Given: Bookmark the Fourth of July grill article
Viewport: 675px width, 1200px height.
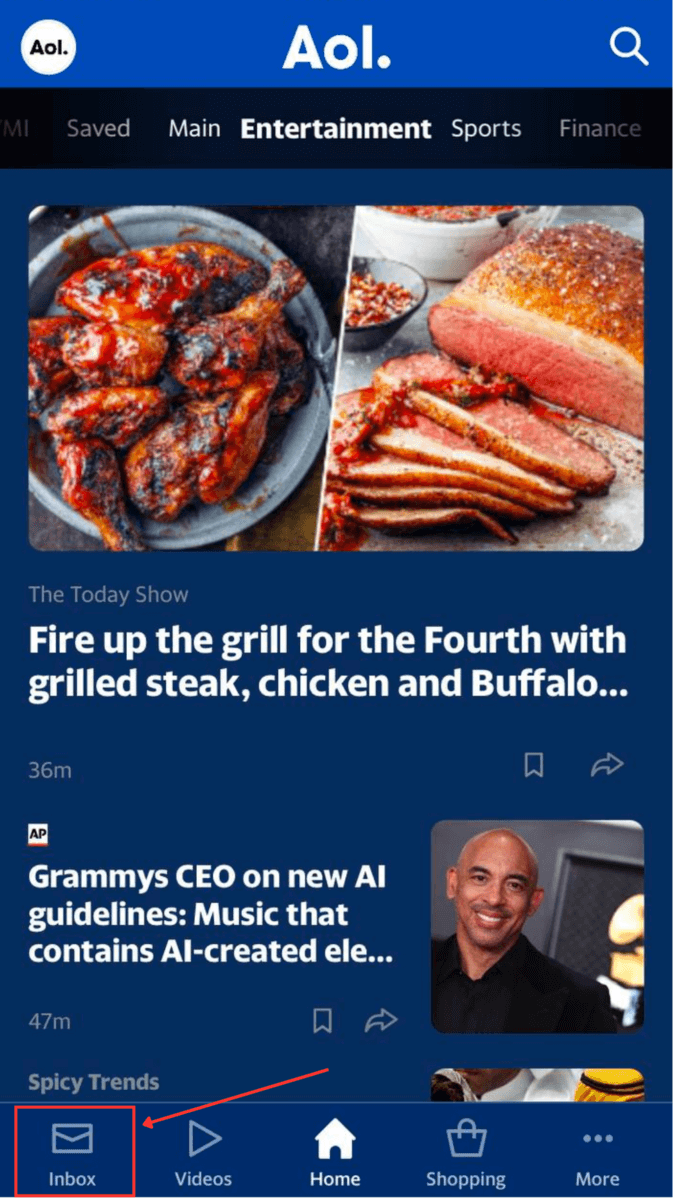Looking at the screenshot, I should (534, 766).
